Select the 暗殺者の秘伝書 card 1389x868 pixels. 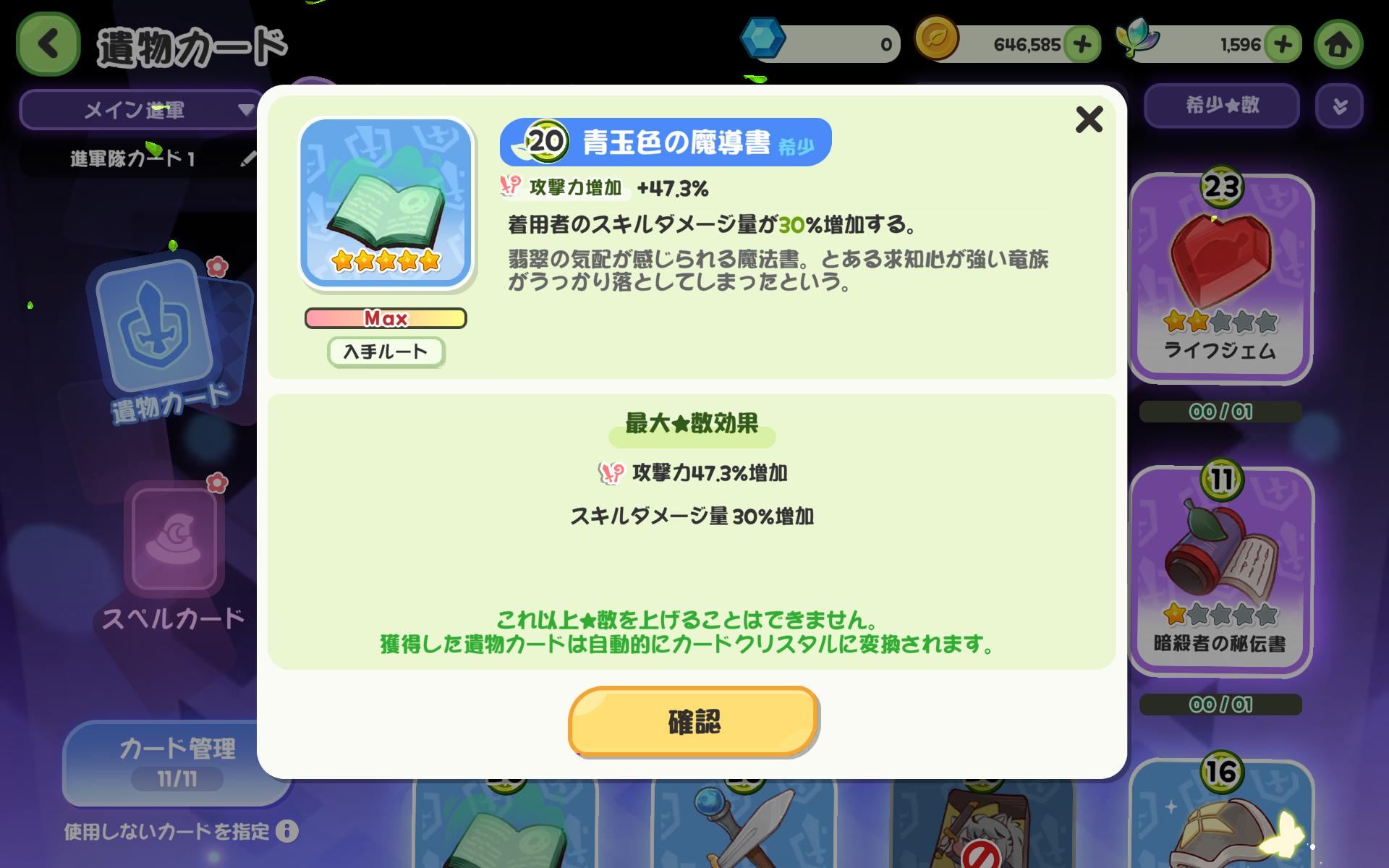tap(1220, 571)
